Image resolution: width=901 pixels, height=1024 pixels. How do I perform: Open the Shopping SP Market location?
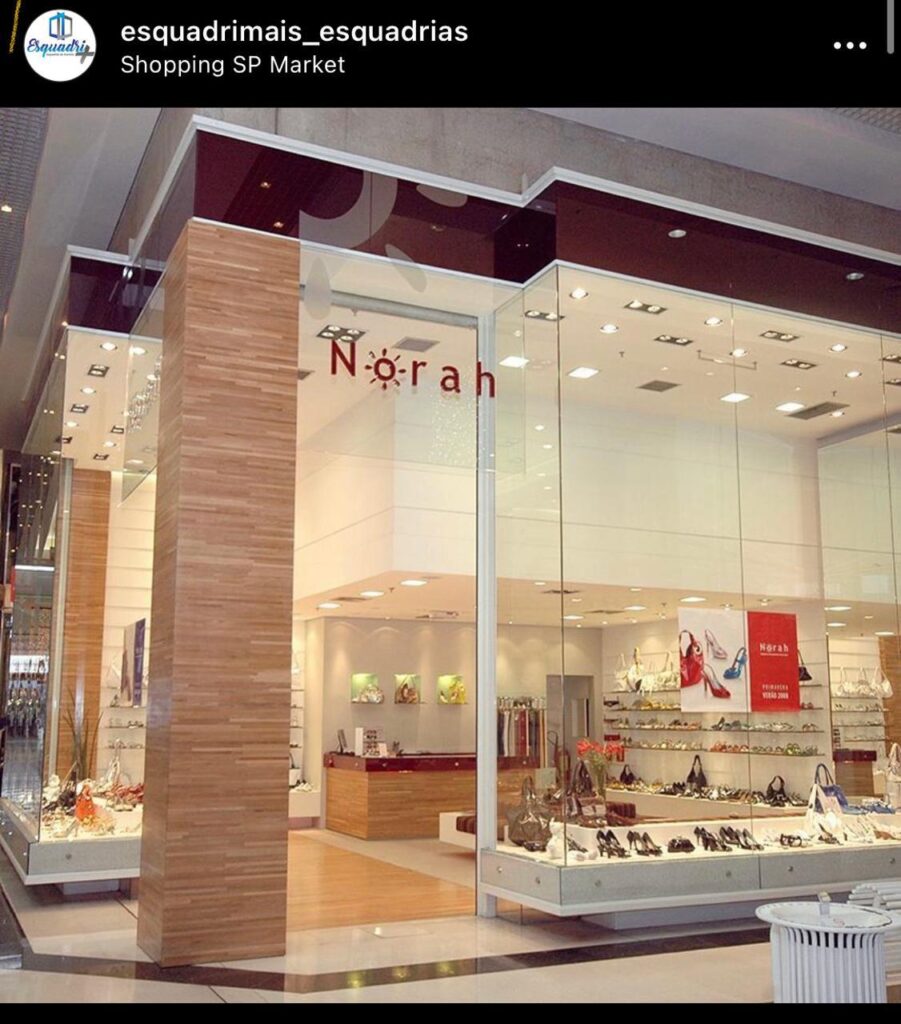pyautogui.click(x=232, y=65)
